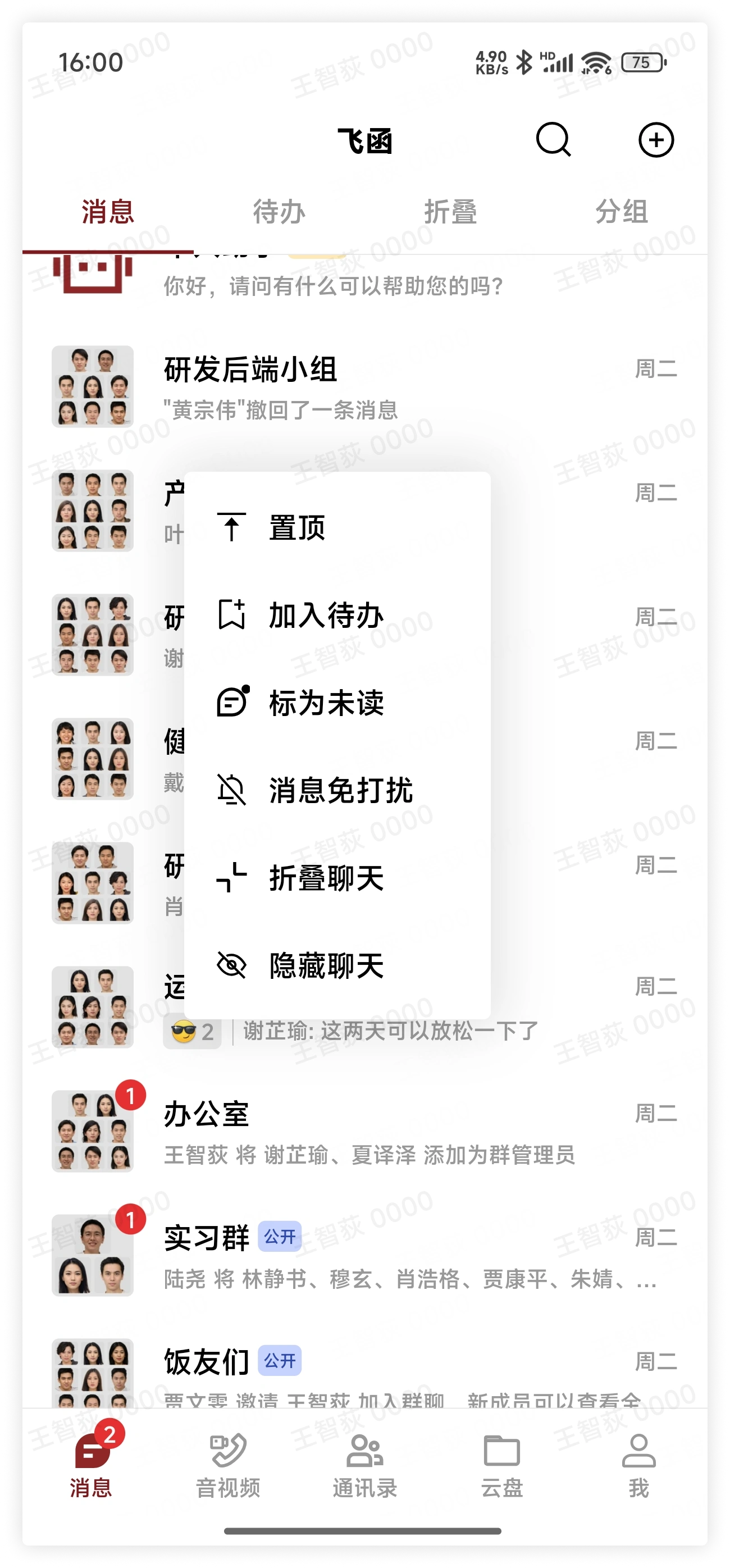This screenshot has height=1568, width=730.
Task: Open the 研发后端小组 group chat
Action: 366,387
